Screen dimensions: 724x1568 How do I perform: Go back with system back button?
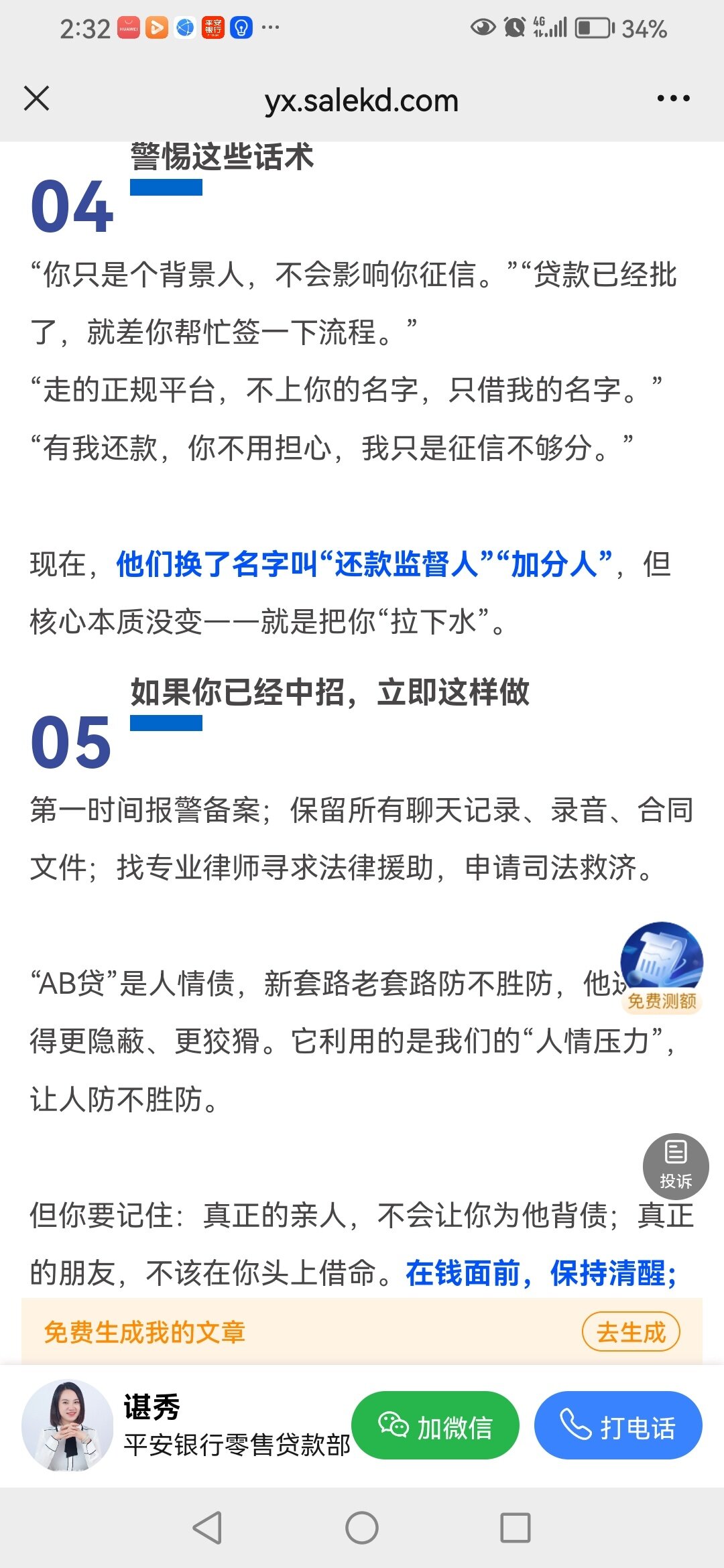[x=207, y=1528]
